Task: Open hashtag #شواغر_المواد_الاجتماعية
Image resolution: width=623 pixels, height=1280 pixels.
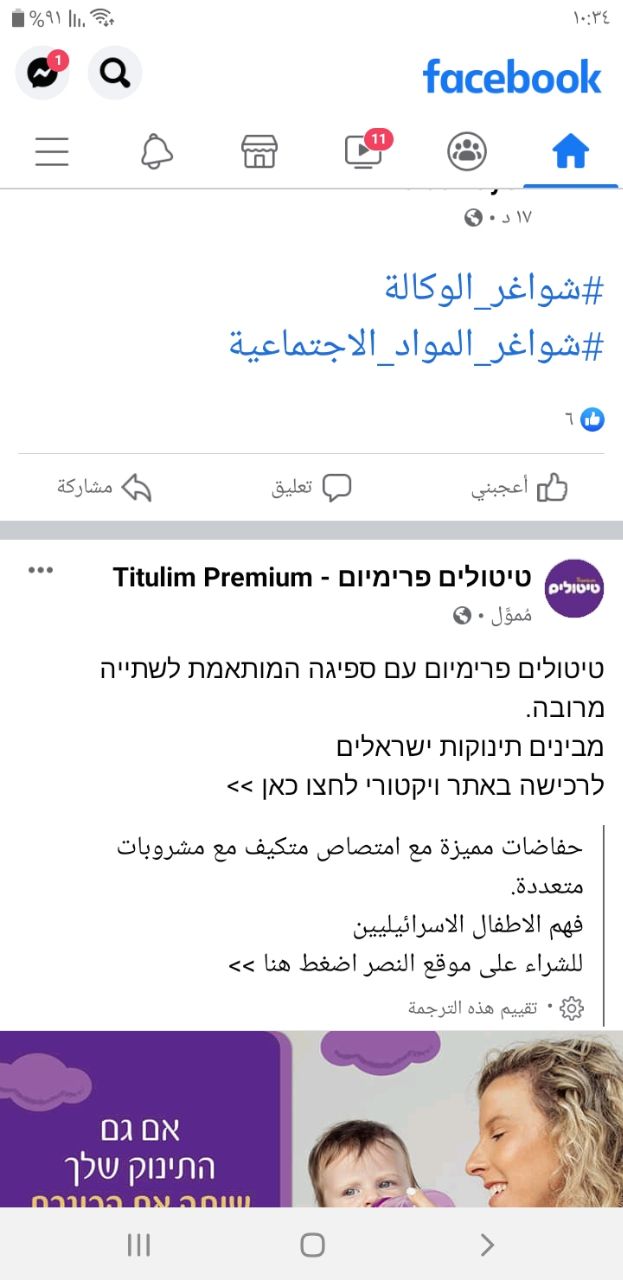Action: [416, 346]
